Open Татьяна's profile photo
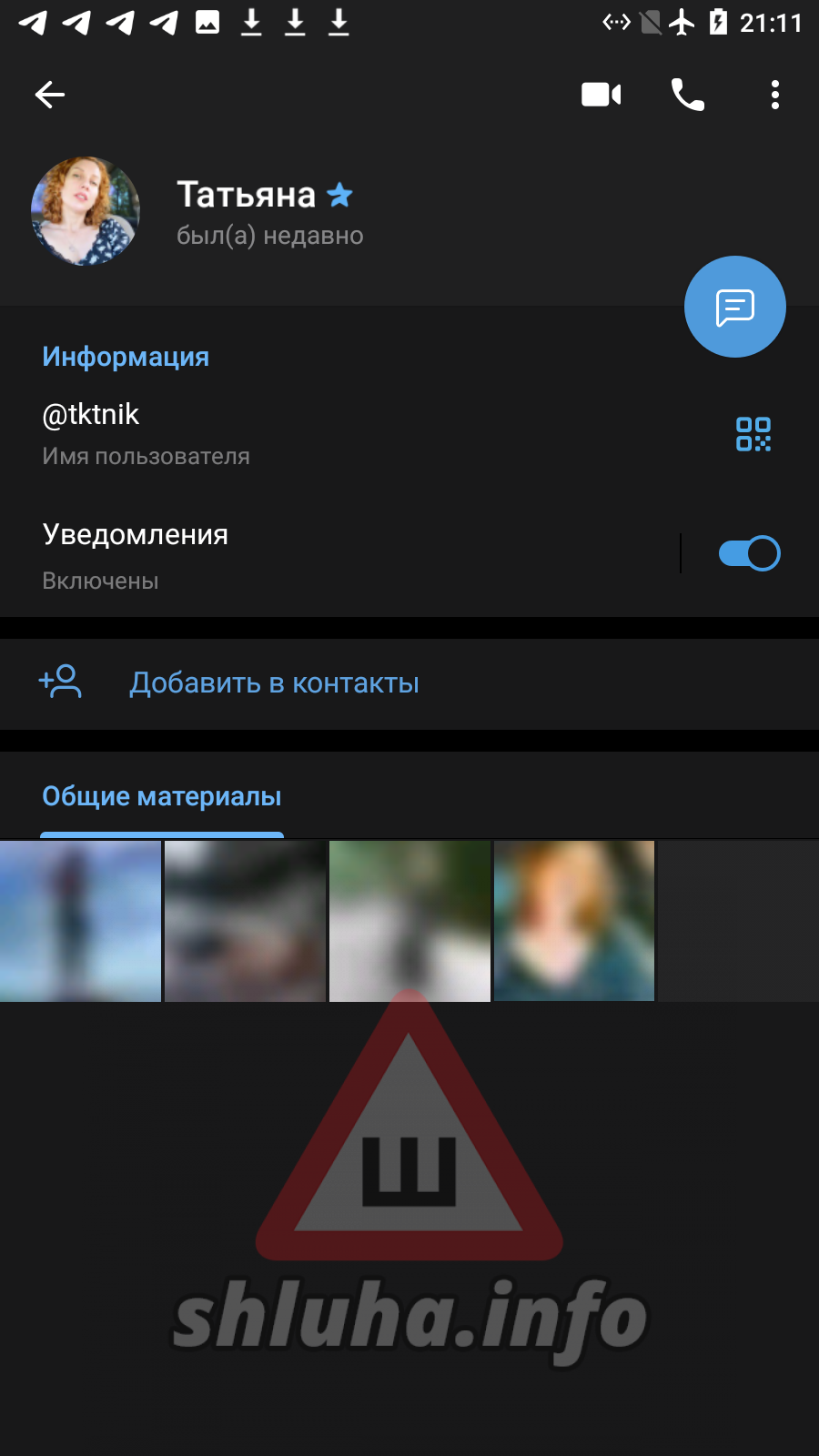Viewport: 819px width, 1456px height. coord(86,211)
